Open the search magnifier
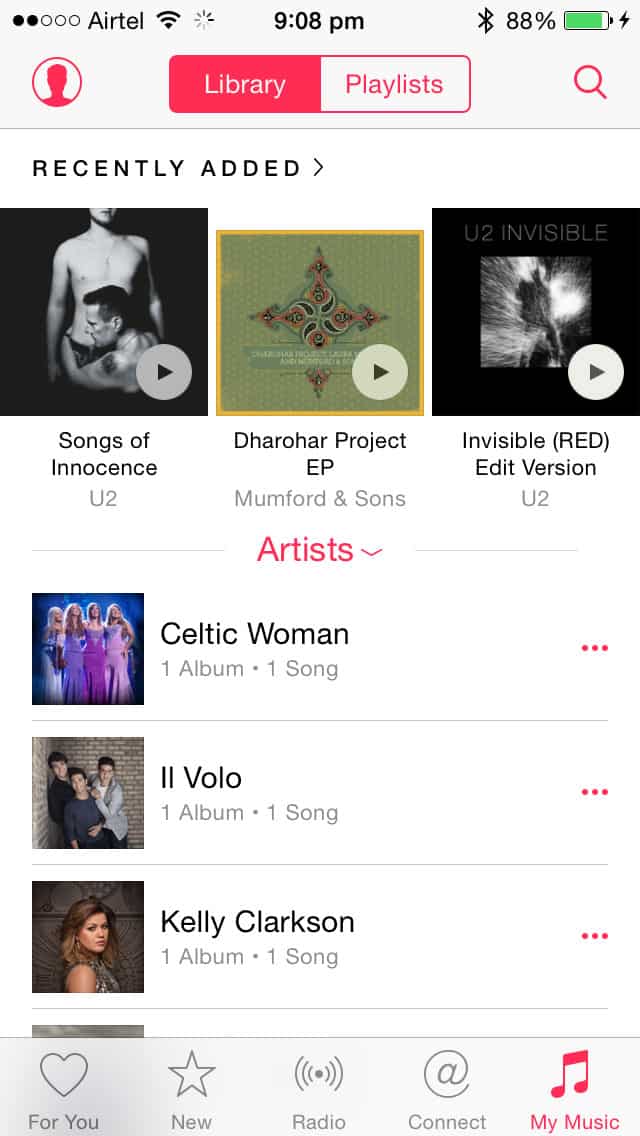The image size is (640, 1136). 590,83
